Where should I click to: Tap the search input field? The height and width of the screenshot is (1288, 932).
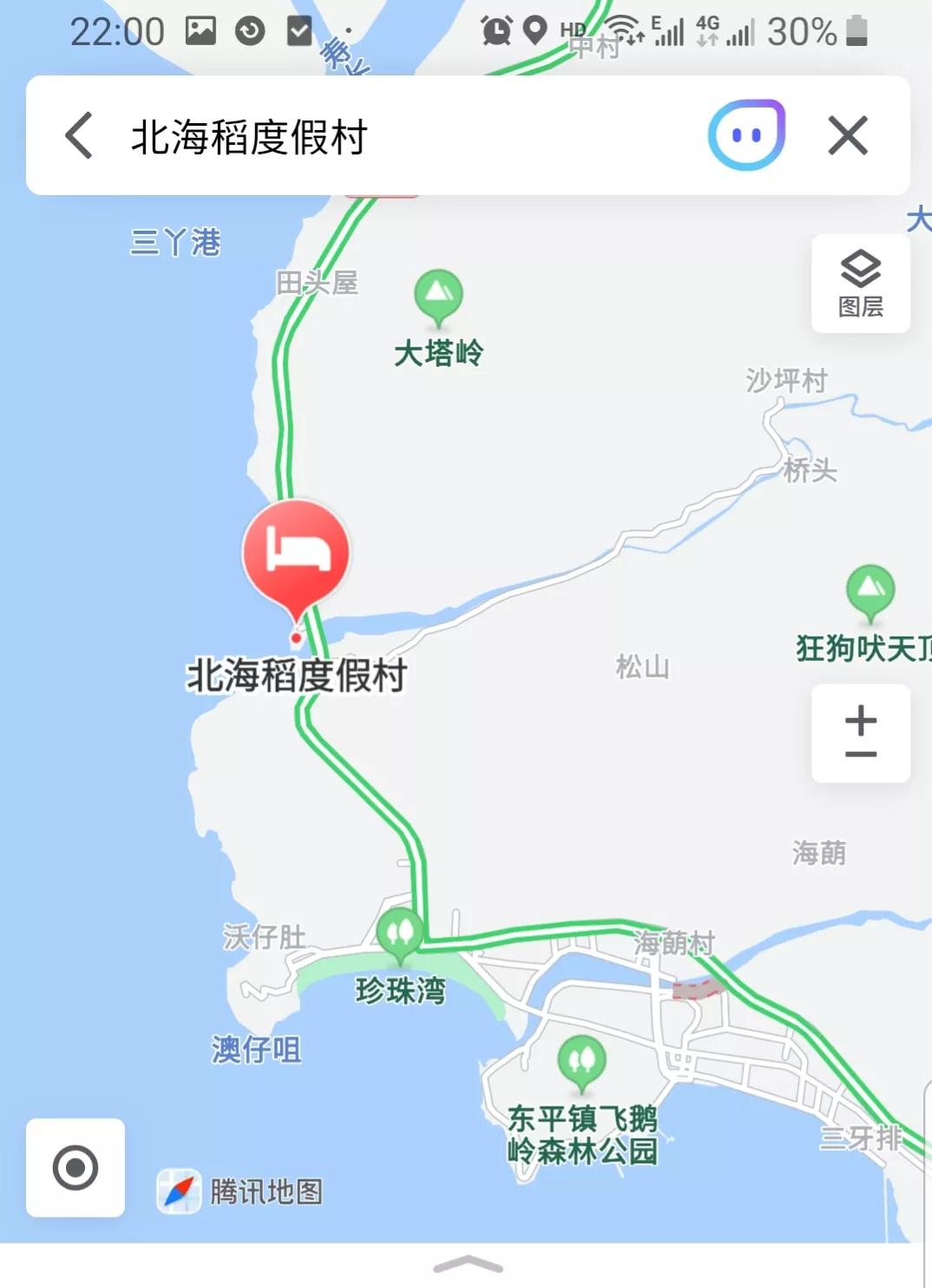pyautogui.click(x=347, y=134)
